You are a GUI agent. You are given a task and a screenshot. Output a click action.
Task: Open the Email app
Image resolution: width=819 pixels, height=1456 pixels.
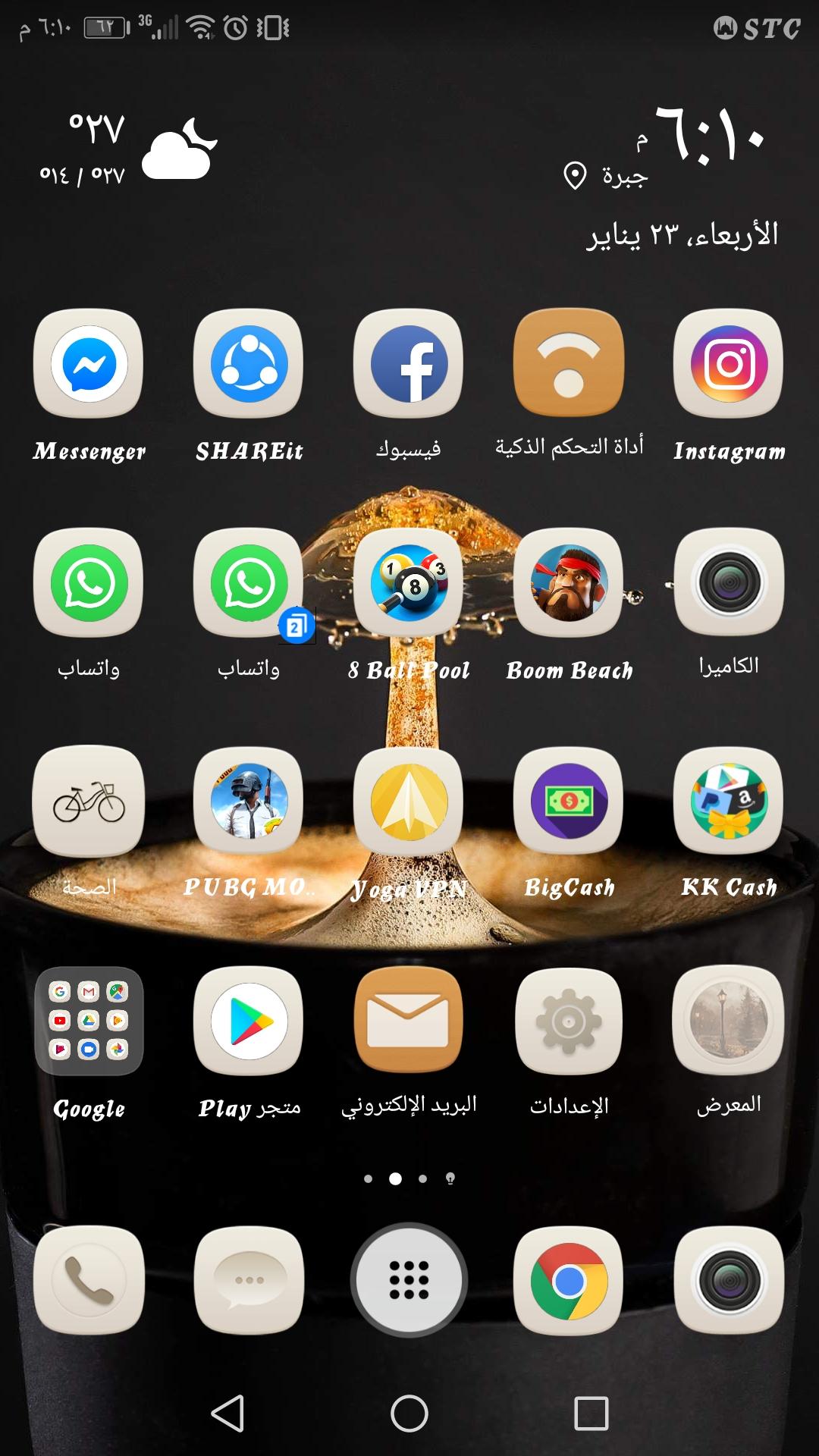(x=409, y=1021)
